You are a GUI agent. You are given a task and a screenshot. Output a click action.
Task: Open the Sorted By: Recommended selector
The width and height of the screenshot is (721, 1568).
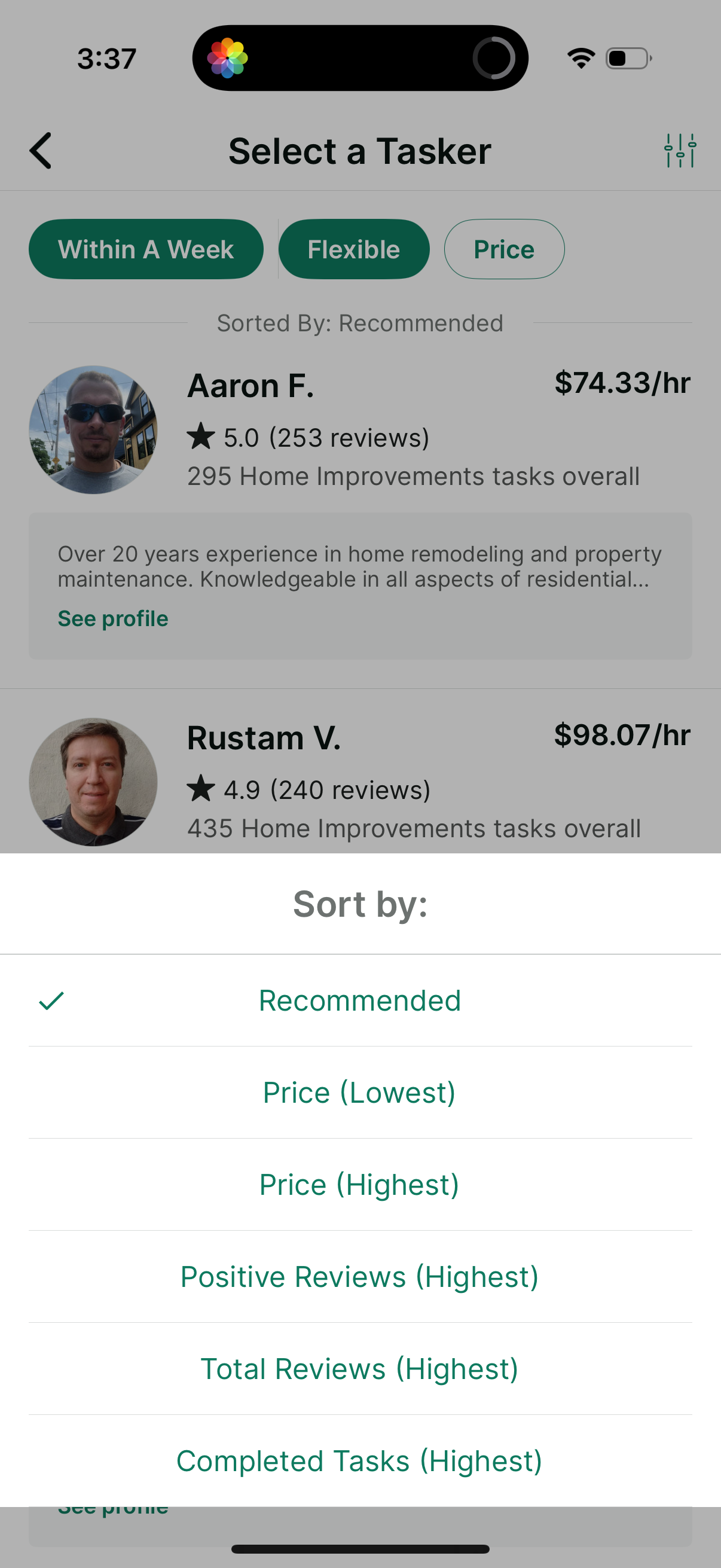360,322
